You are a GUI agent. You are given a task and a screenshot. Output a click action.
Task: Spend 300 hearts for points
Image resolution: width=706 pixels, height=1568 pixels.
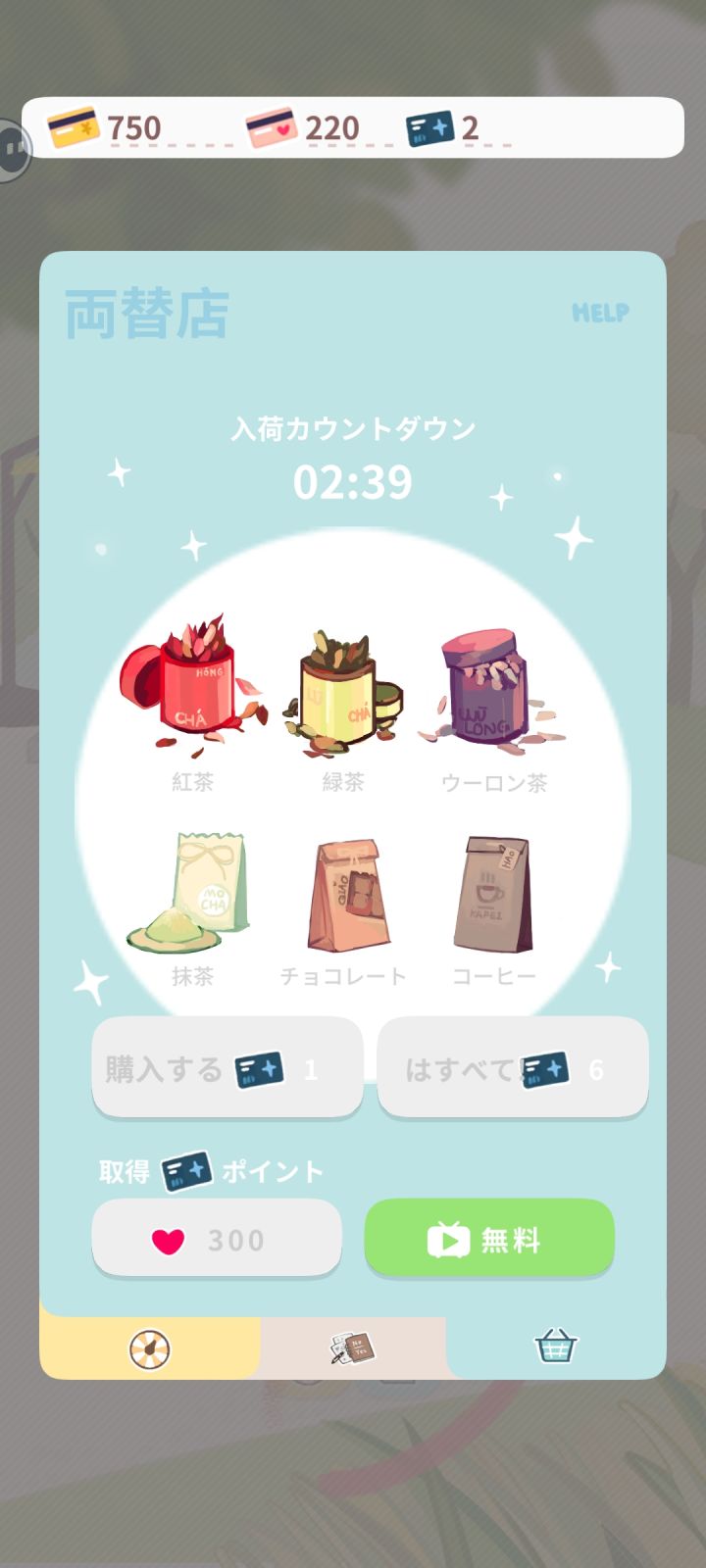pos(218,1238)
